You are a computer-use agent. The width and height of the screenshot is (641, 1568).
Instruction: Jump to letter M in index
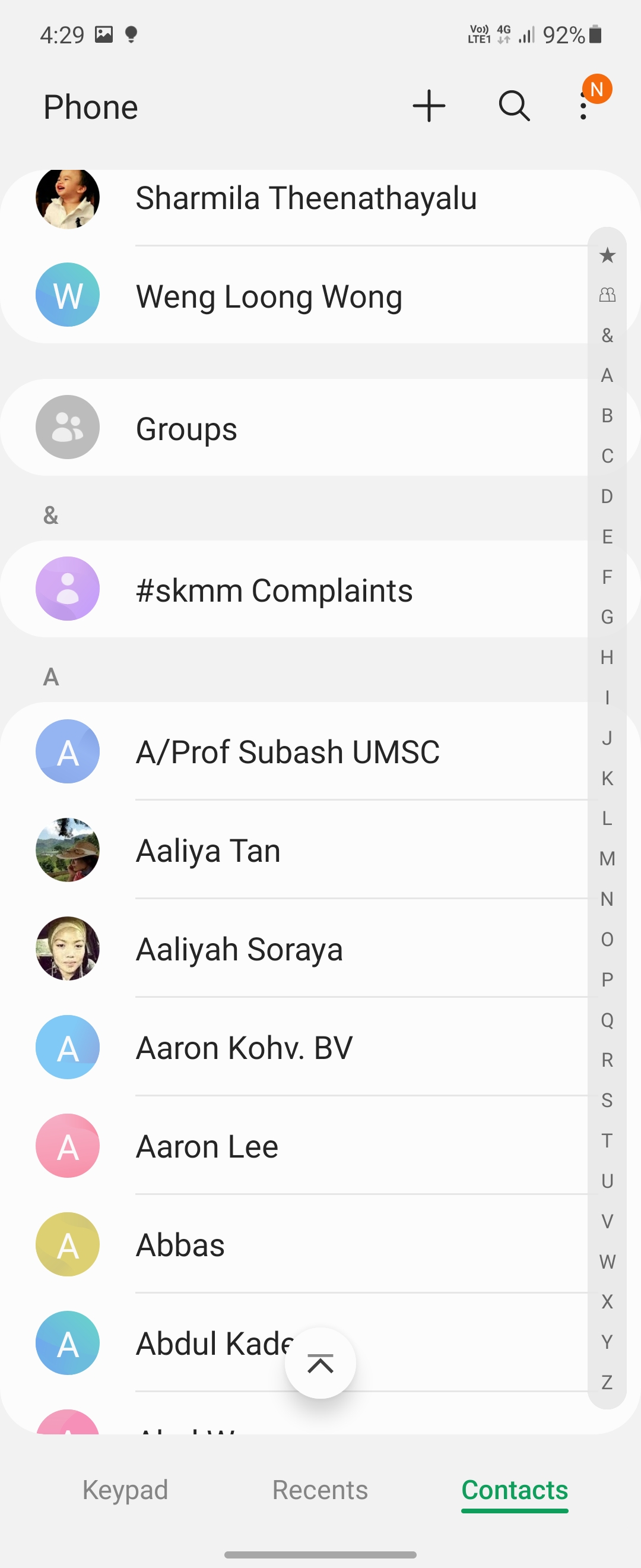tap(607, 859)
